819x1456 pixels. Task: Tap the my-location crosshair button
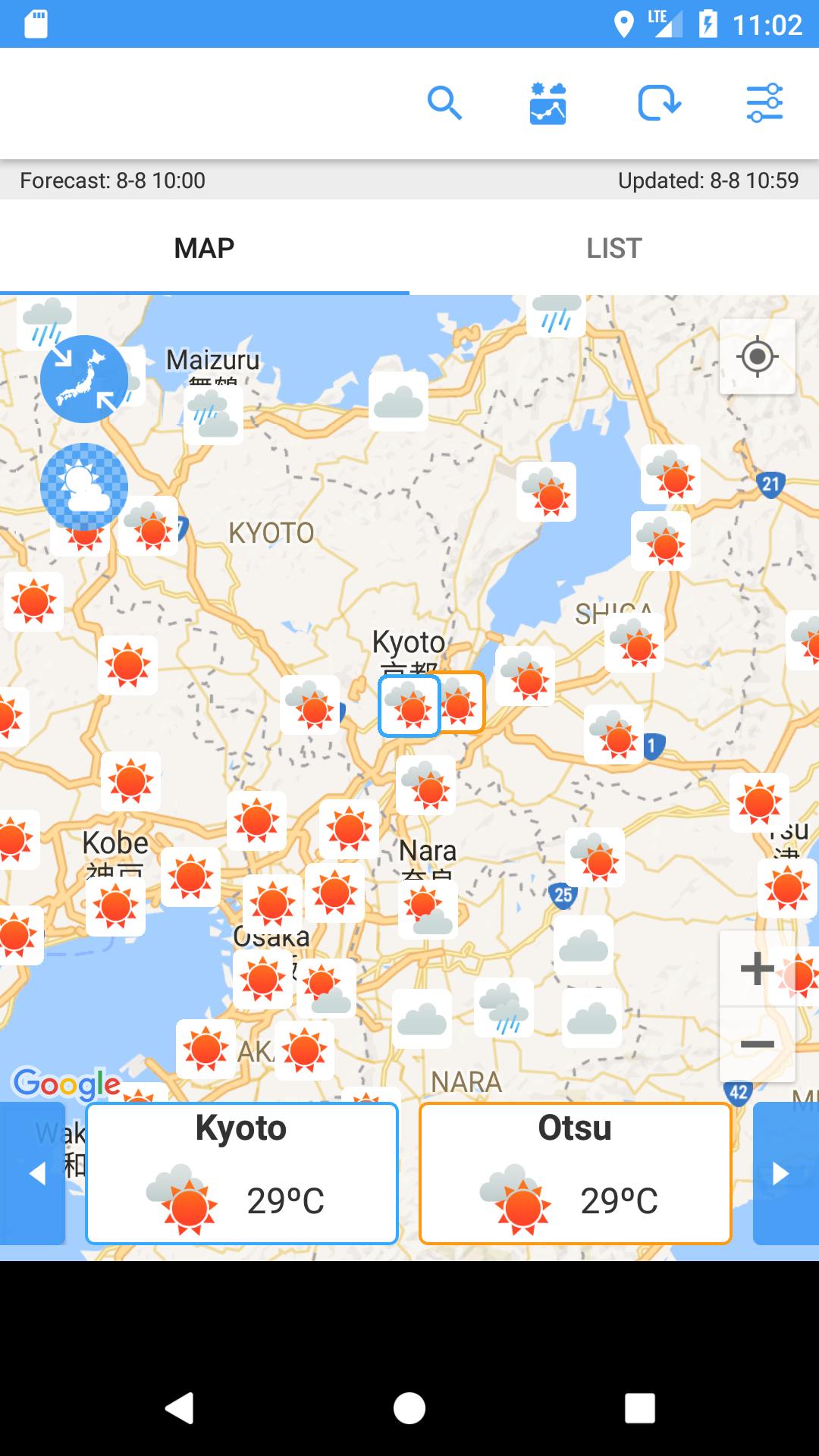757,355
